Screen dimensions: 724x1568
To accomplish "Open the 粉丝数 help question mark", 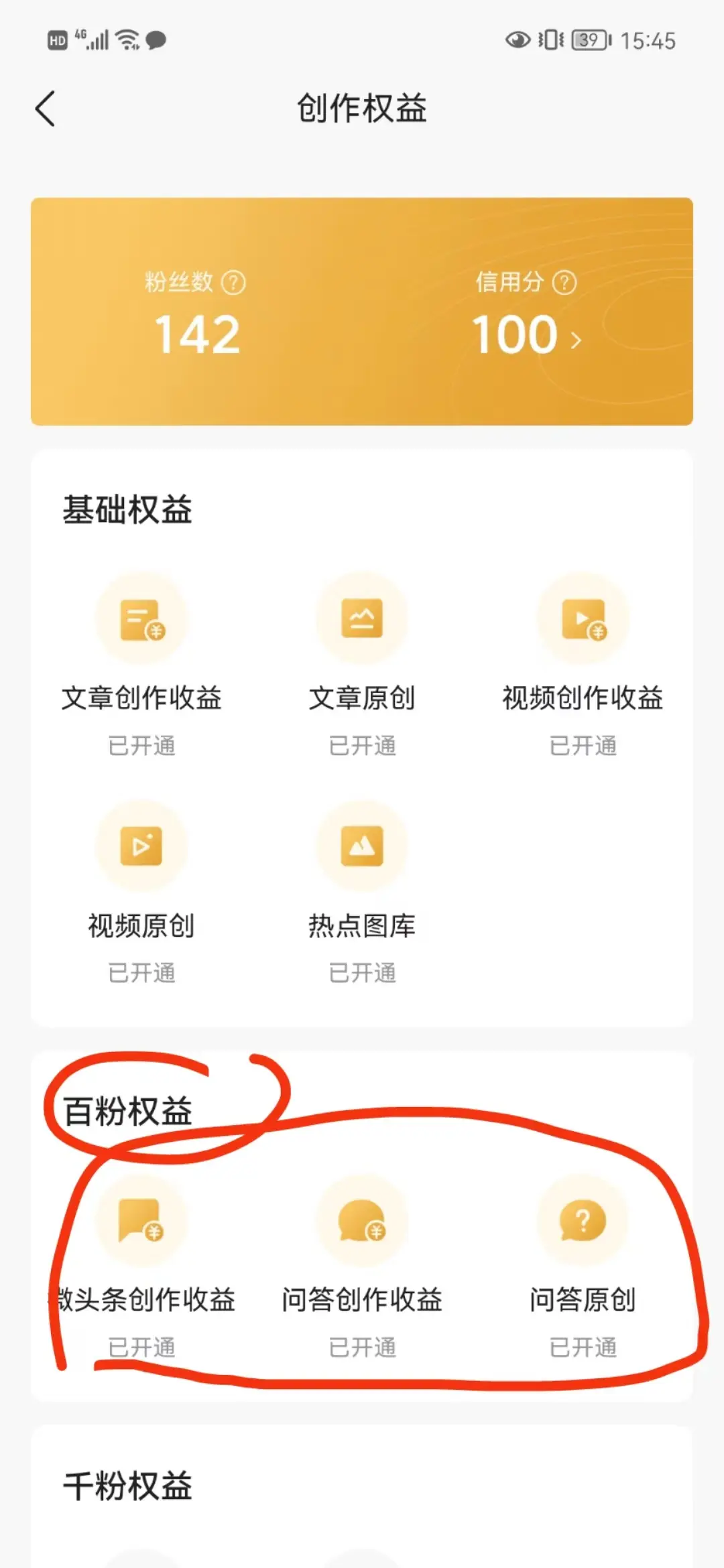I will (233, 283).
